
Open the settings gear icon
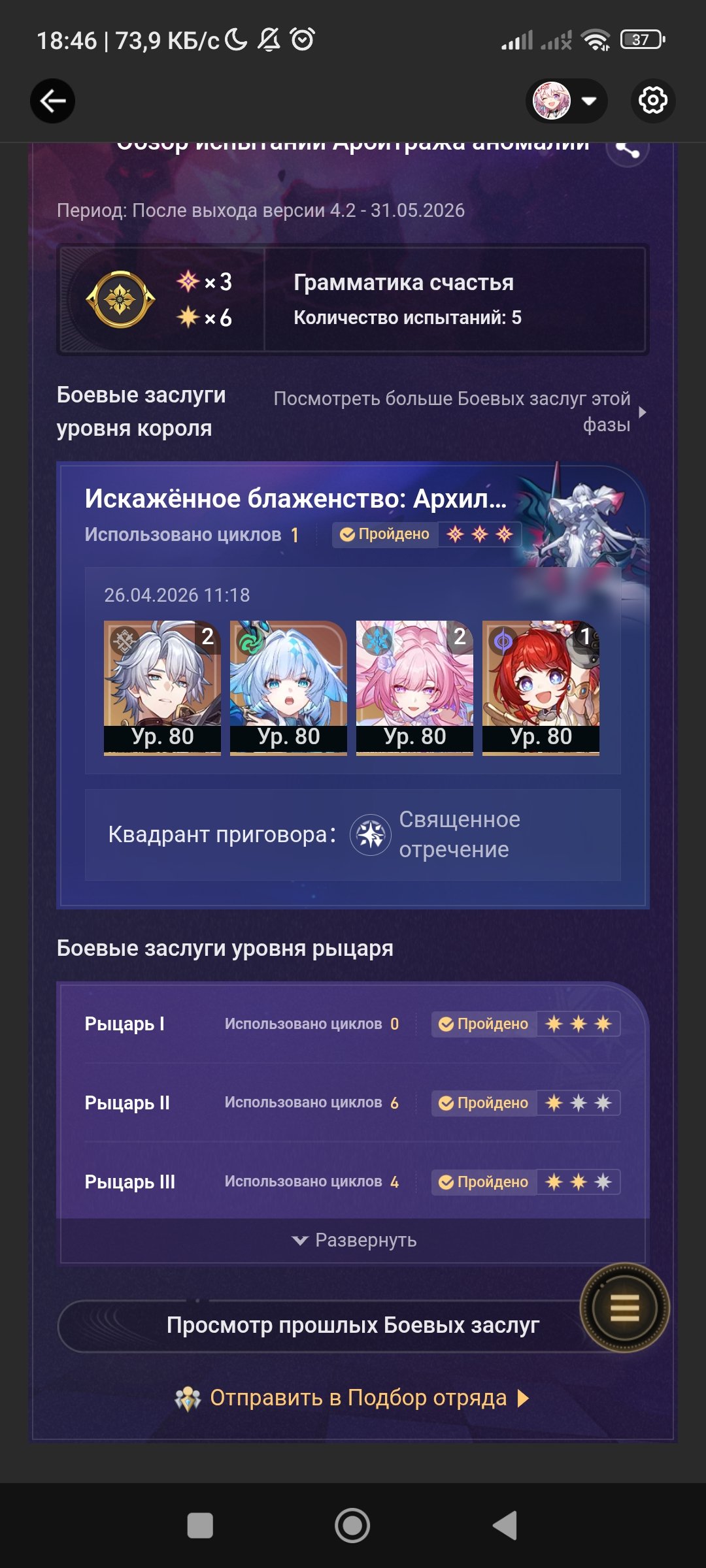click(653, 101)
